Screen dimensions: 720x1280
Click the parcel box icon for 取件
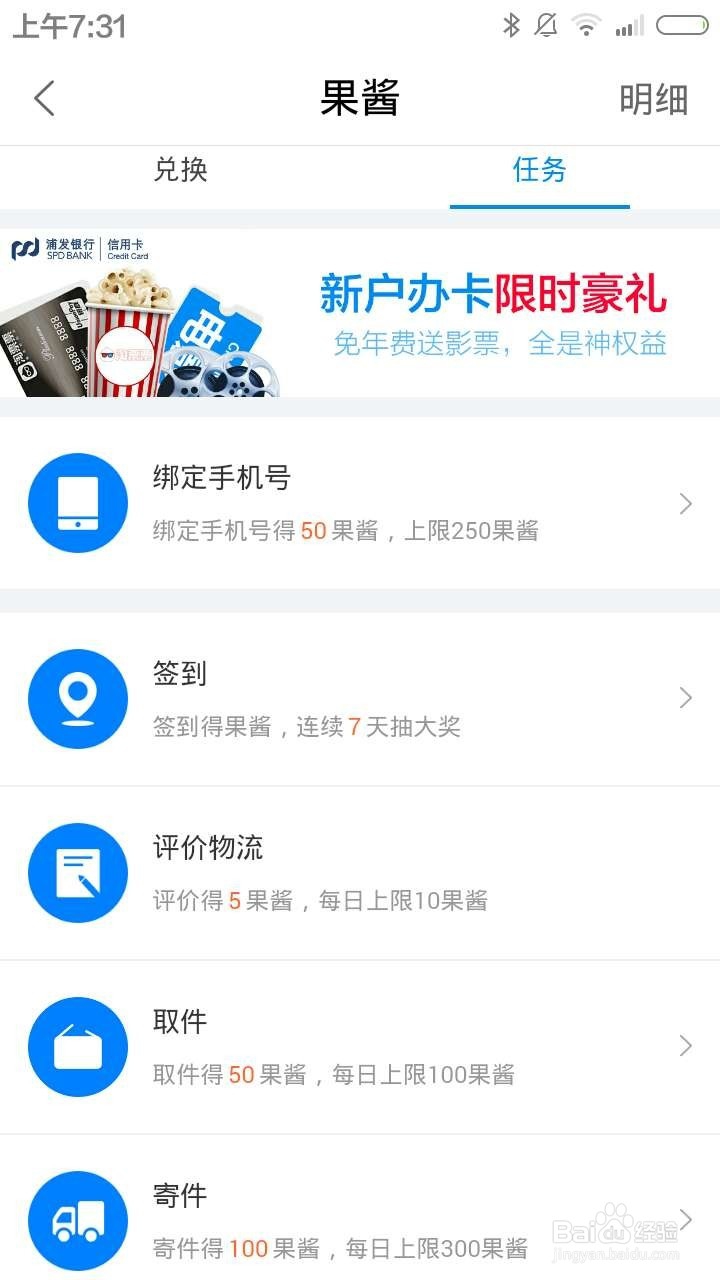[x=78, y=1046]
